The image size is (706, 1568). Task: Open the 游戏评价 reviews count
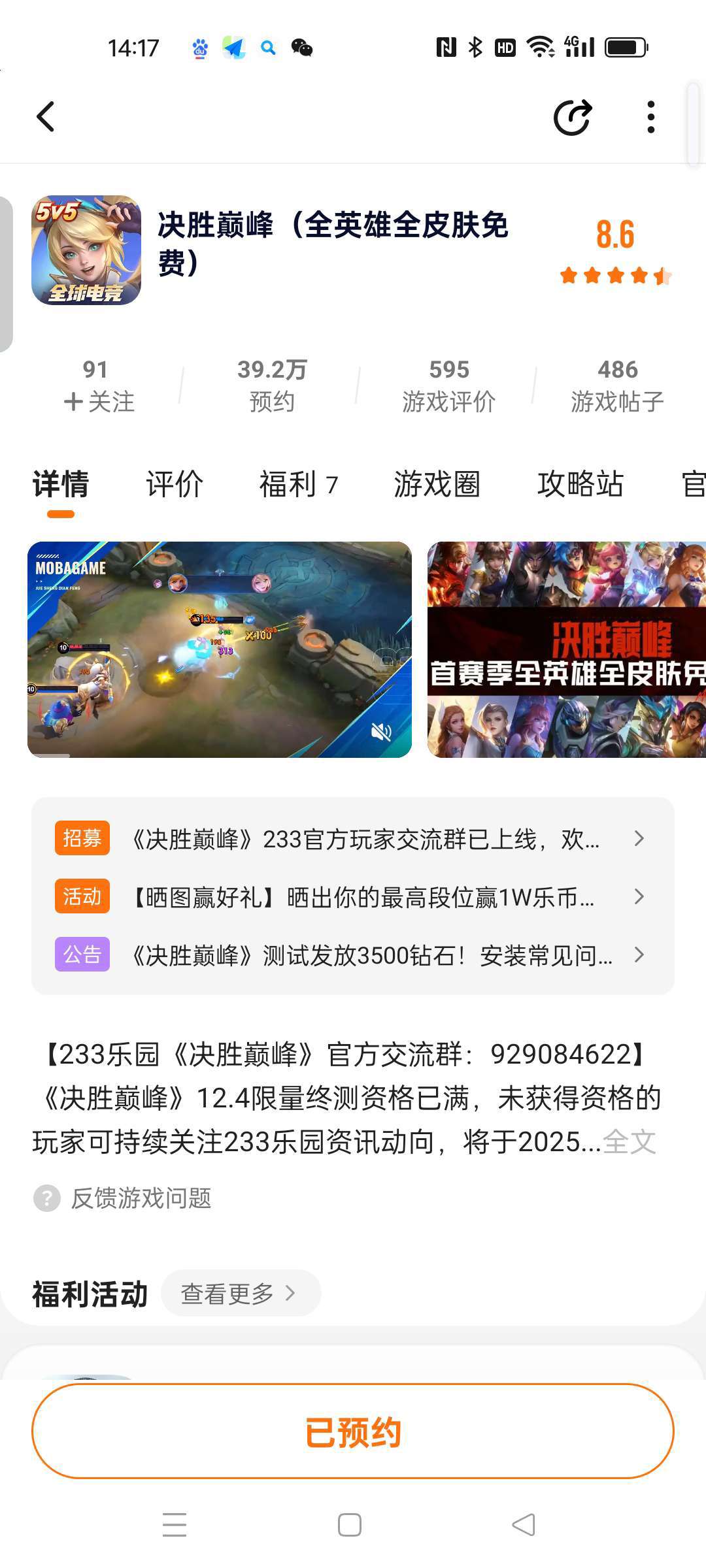point(448,385)
